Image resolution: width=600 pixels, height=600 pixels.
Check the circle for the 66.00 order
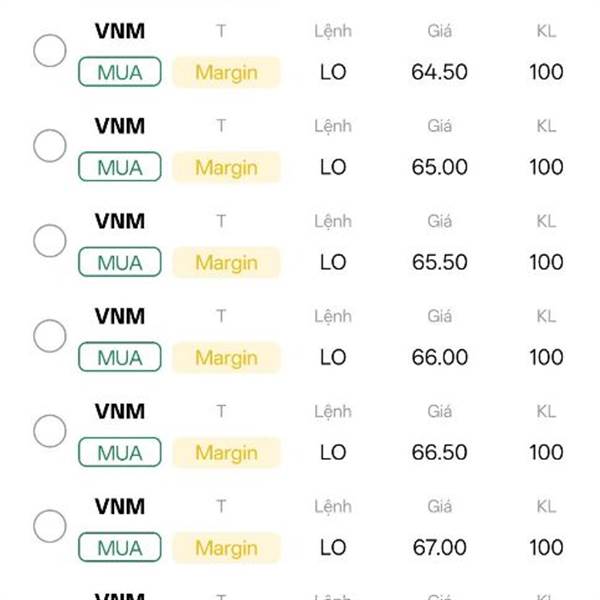tap(50, 336)
